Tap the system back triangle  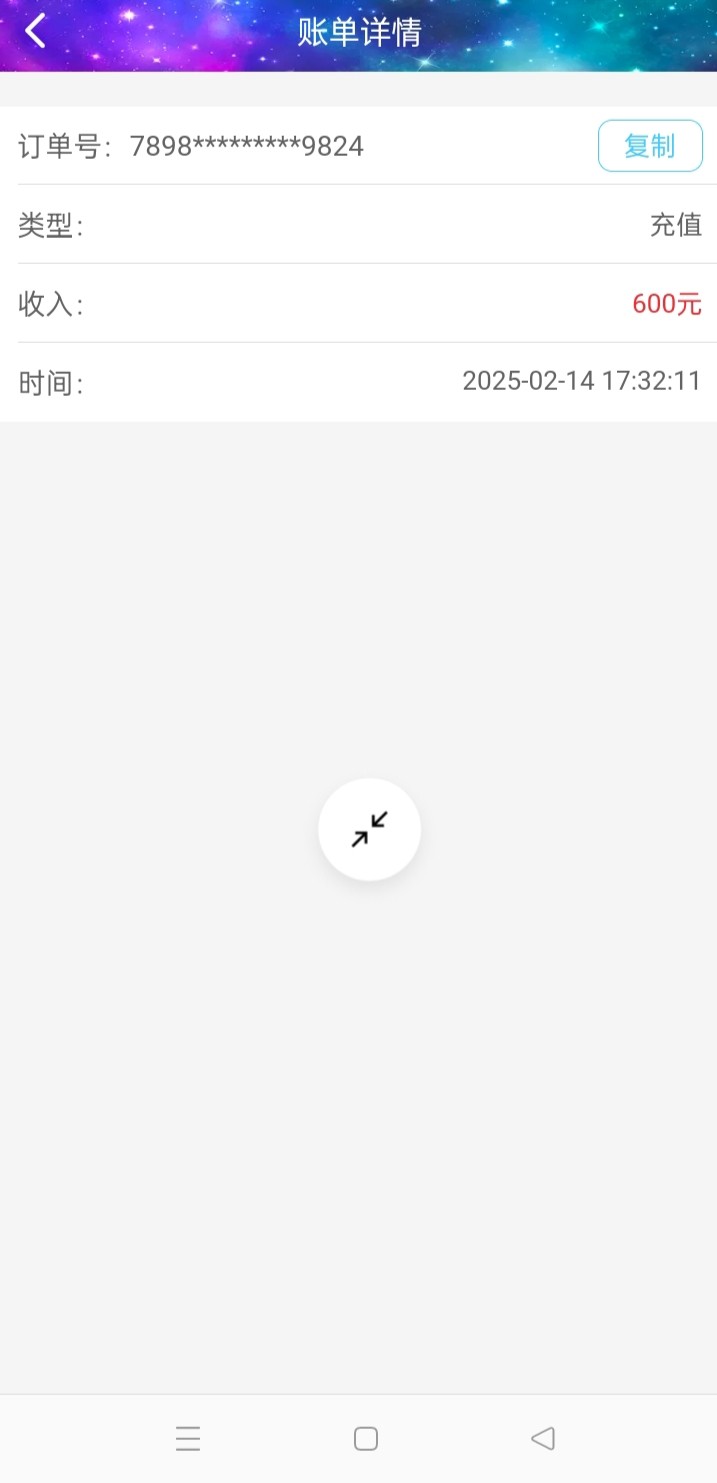543,1439
